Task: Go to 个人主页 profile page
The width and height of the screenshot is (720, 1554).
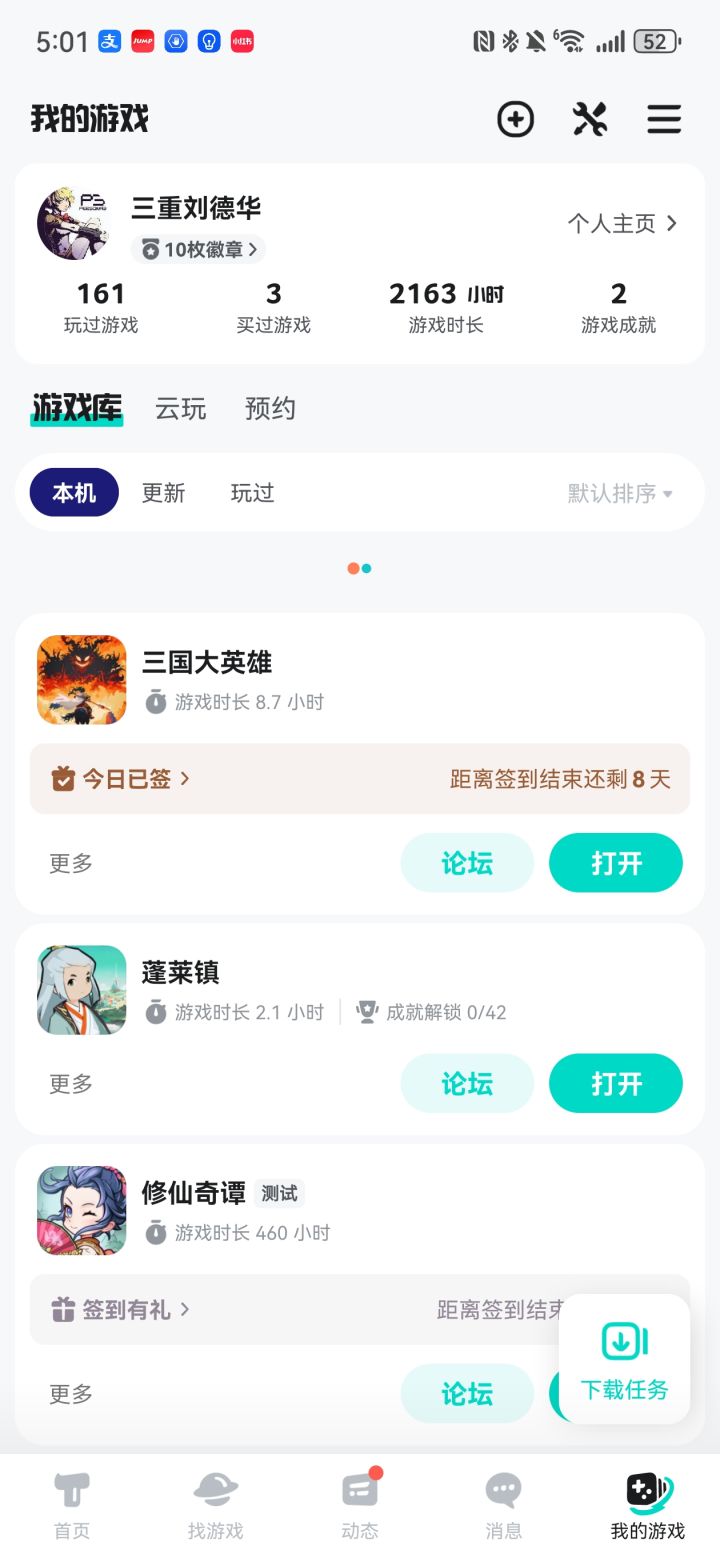Action: click(622, 223)
